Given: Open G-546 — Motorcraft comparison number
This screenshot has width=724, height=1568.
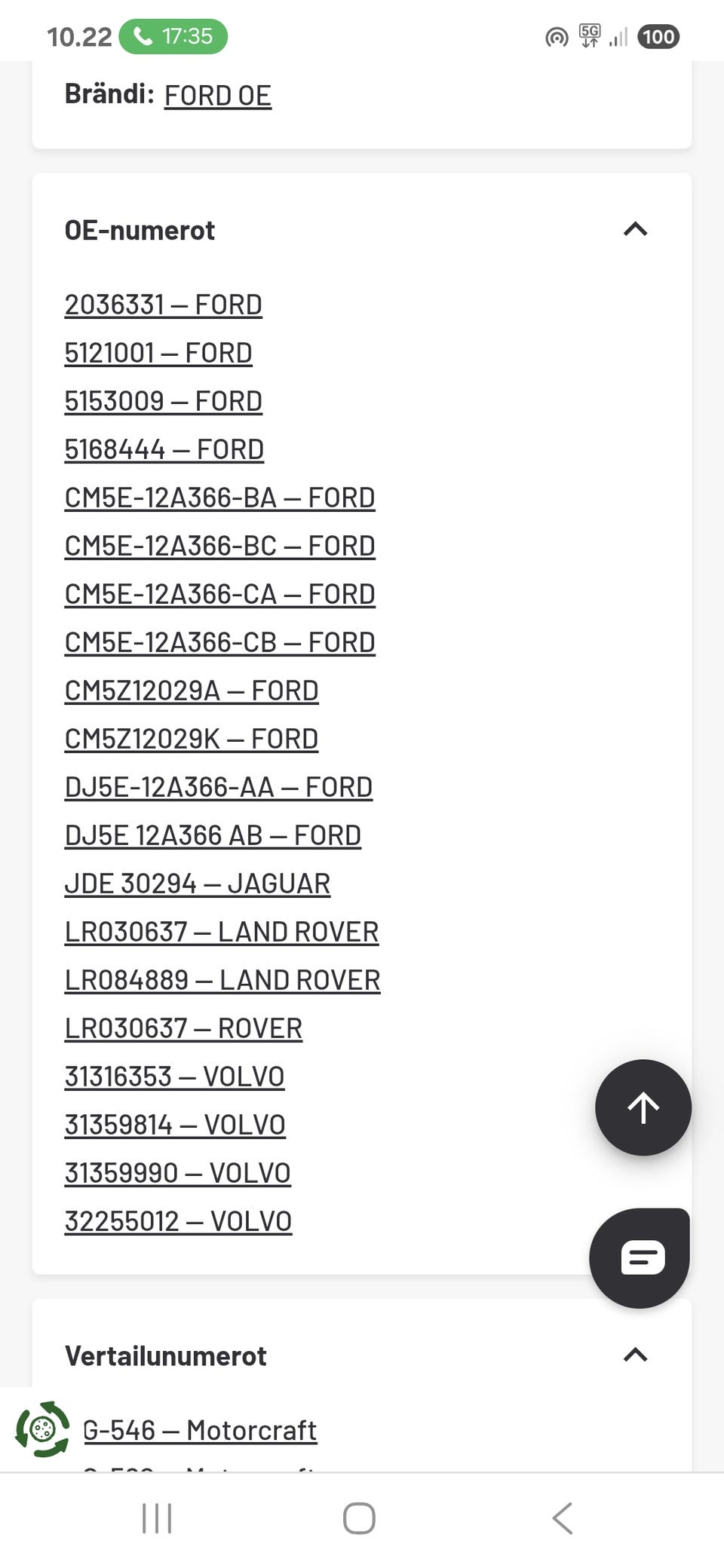Looking at the screenshot, I should coord(200,1430).
